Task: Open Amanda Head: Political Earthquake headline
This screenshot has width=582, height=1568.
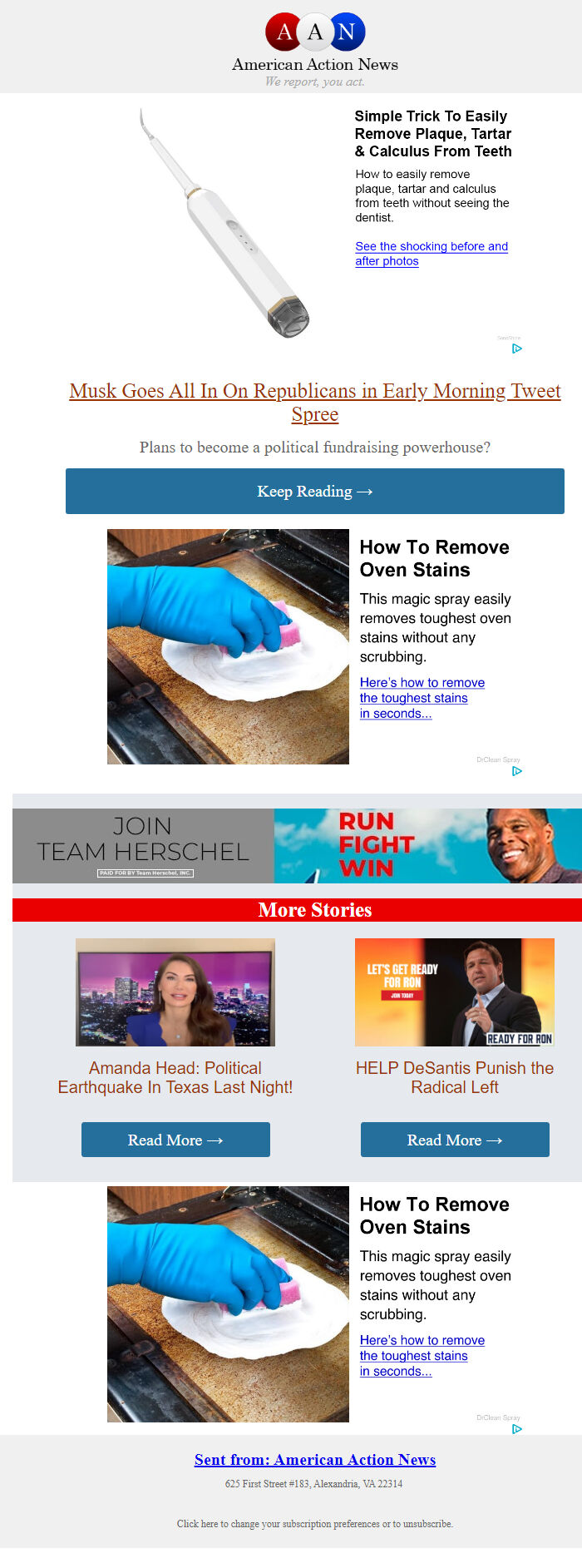Action: click(x=175, y=1077)
